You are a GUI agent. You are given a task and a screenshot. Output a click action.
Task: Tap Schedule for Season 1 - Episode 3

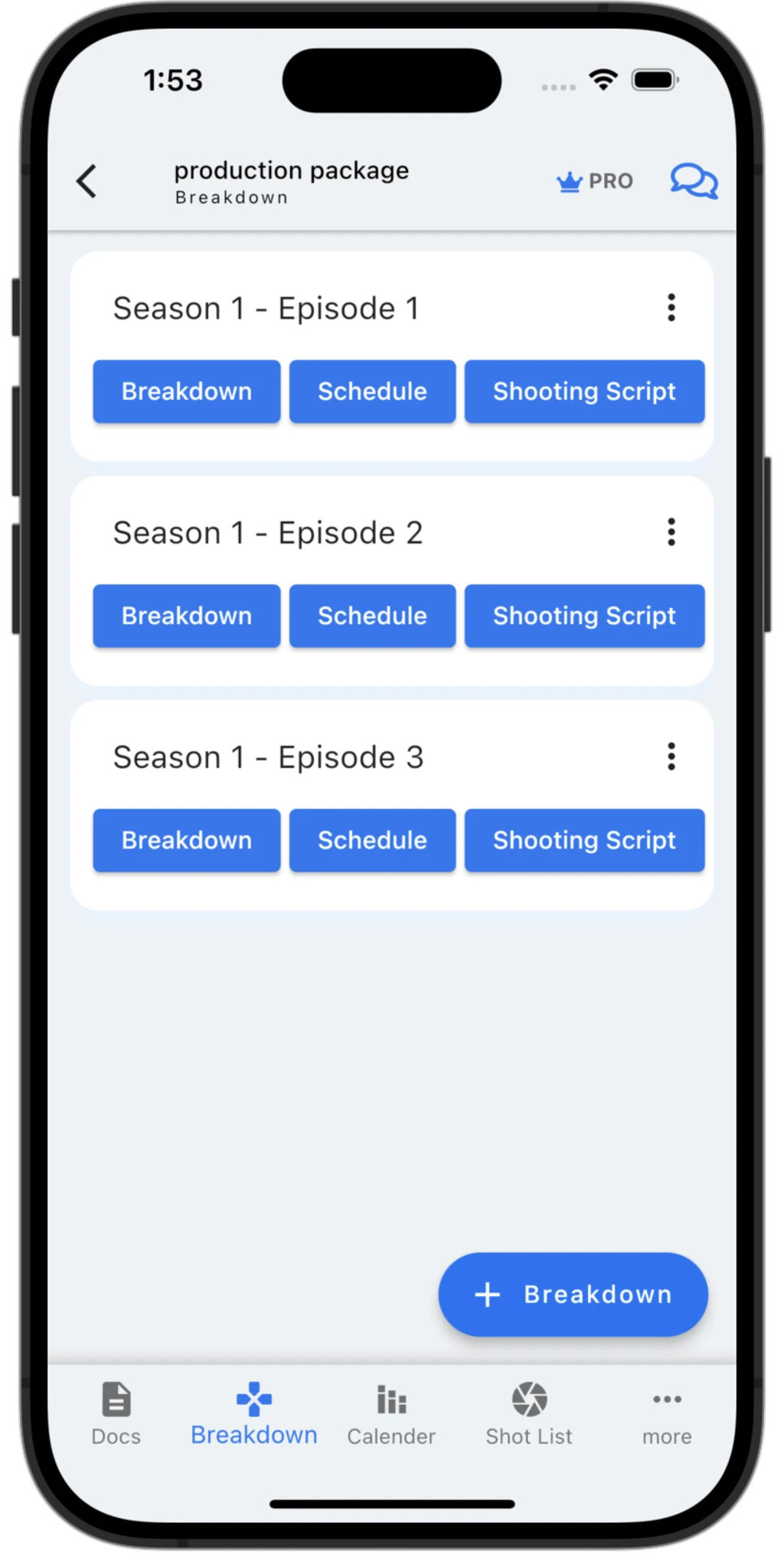click(x=372, y=840)
